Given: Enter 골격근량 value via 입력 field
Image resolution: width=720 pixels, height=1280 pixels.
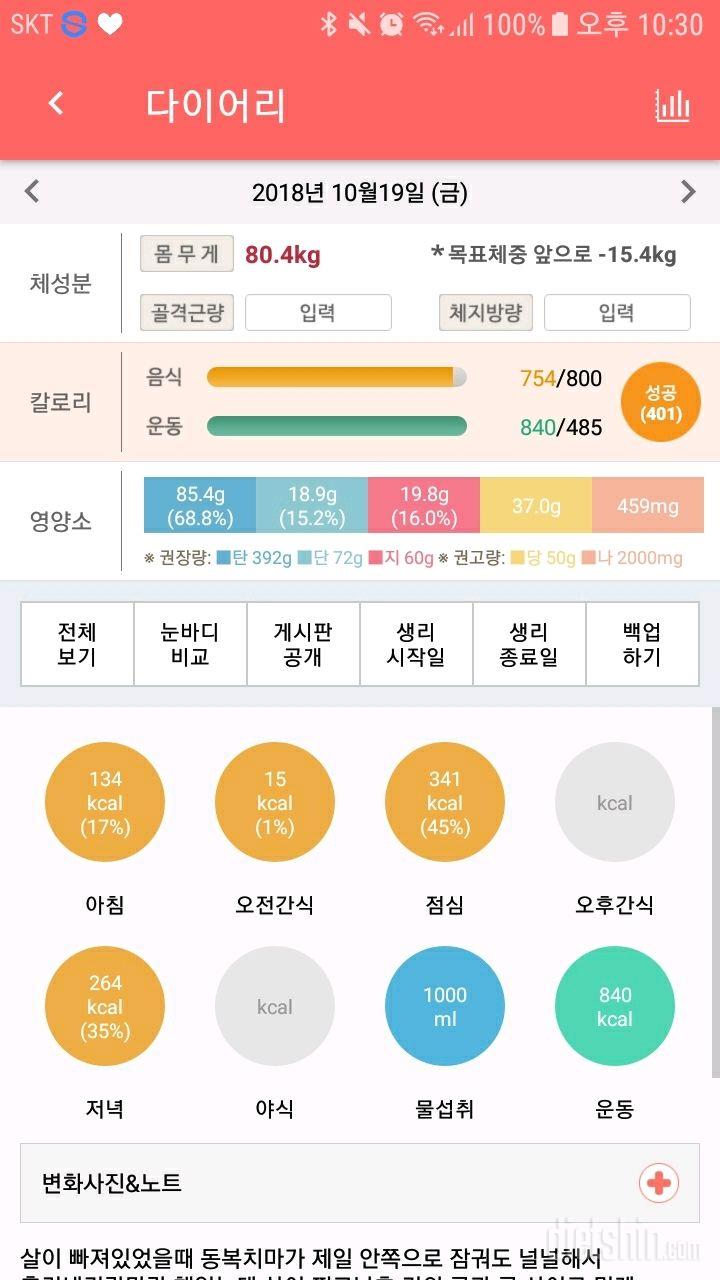Looking at the screenshot, I should [x=318, y=313].
